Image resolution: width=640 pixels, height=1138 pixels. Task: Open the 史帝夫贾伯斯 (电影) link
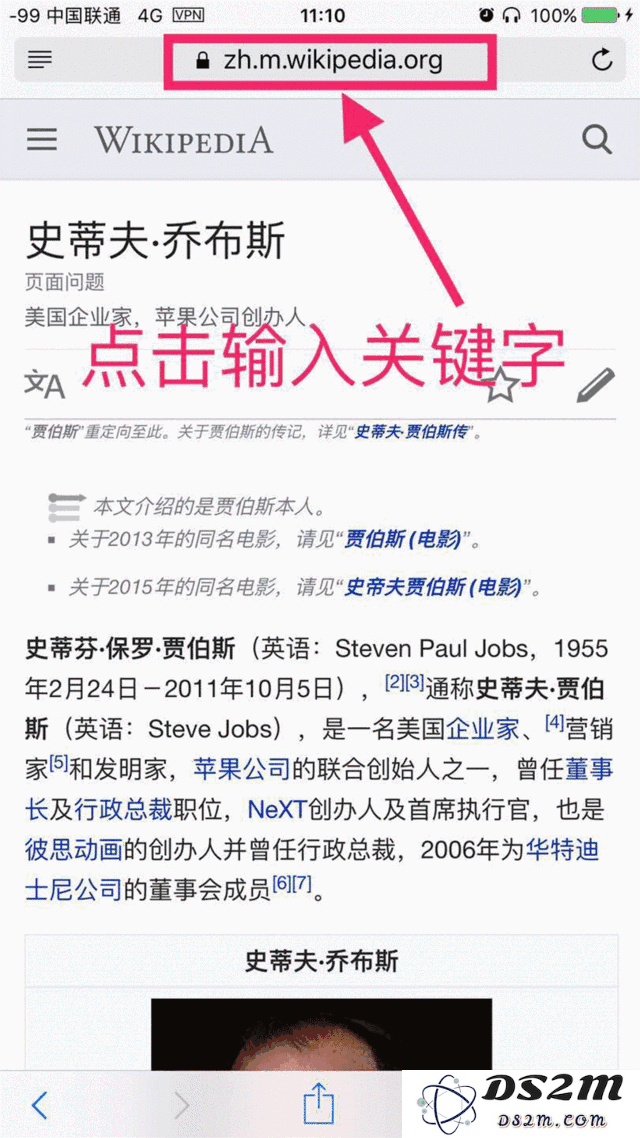click(433, 587)
